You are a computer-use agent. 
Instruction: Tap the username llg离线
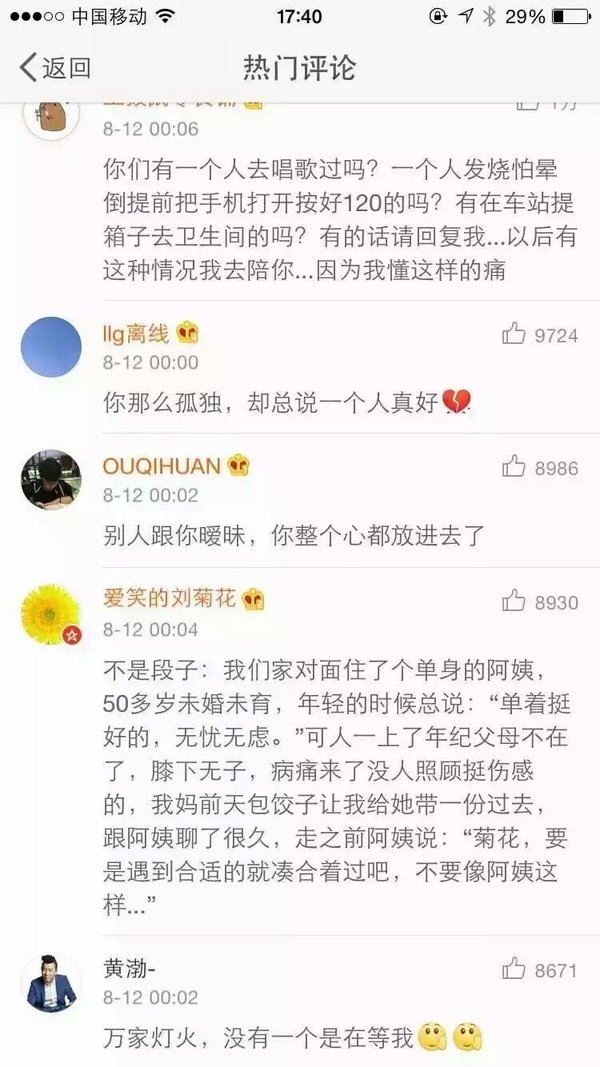[136, 334]
